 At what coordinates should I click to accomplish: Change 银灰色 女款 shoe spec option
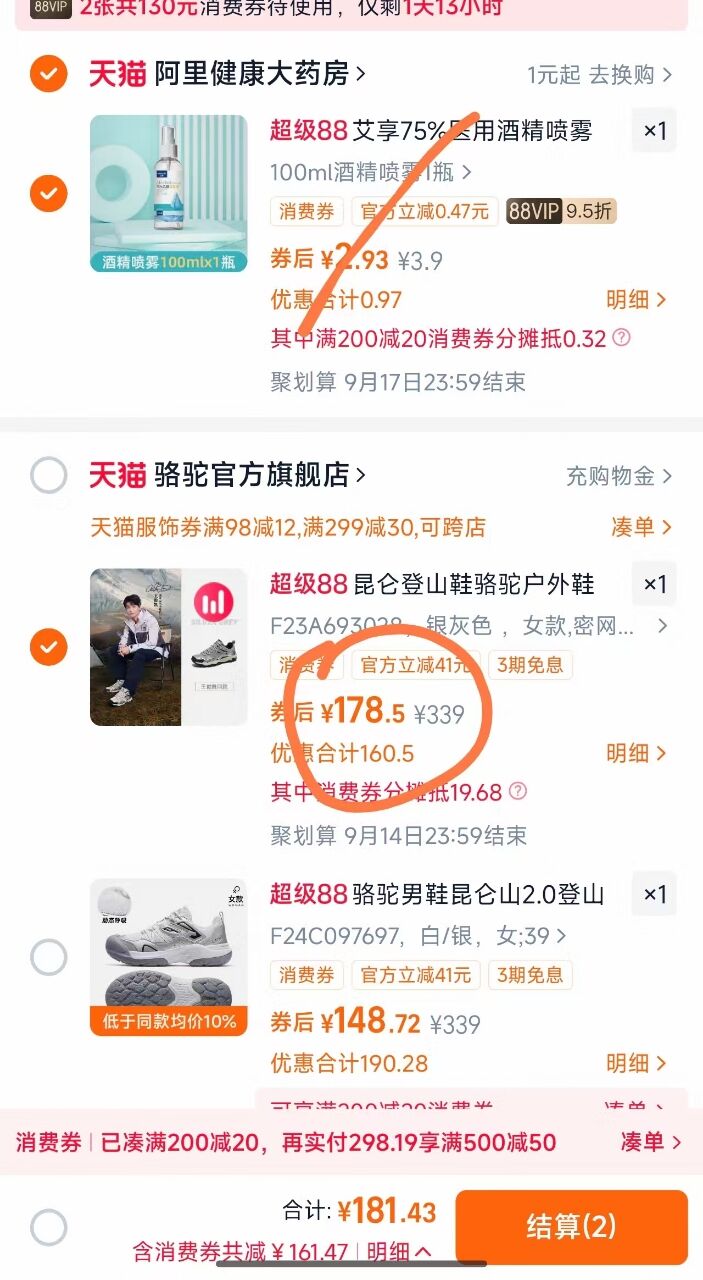(x=465, y=626)
